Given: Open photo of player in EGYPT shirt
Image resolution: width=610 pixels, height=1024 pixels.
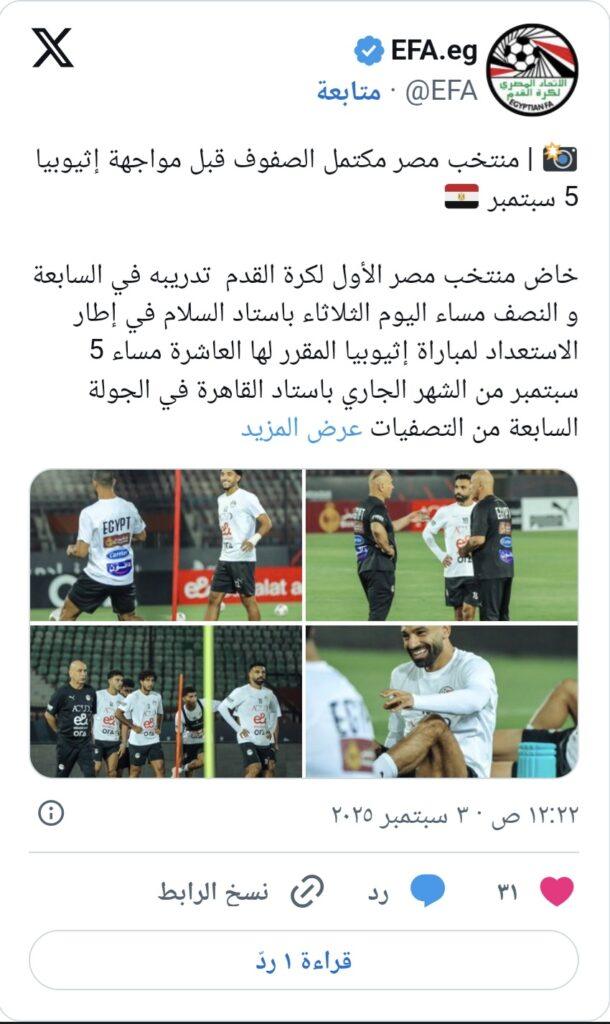Looking at the screenshot, I should pyautogui.click(x=166, y=545).
